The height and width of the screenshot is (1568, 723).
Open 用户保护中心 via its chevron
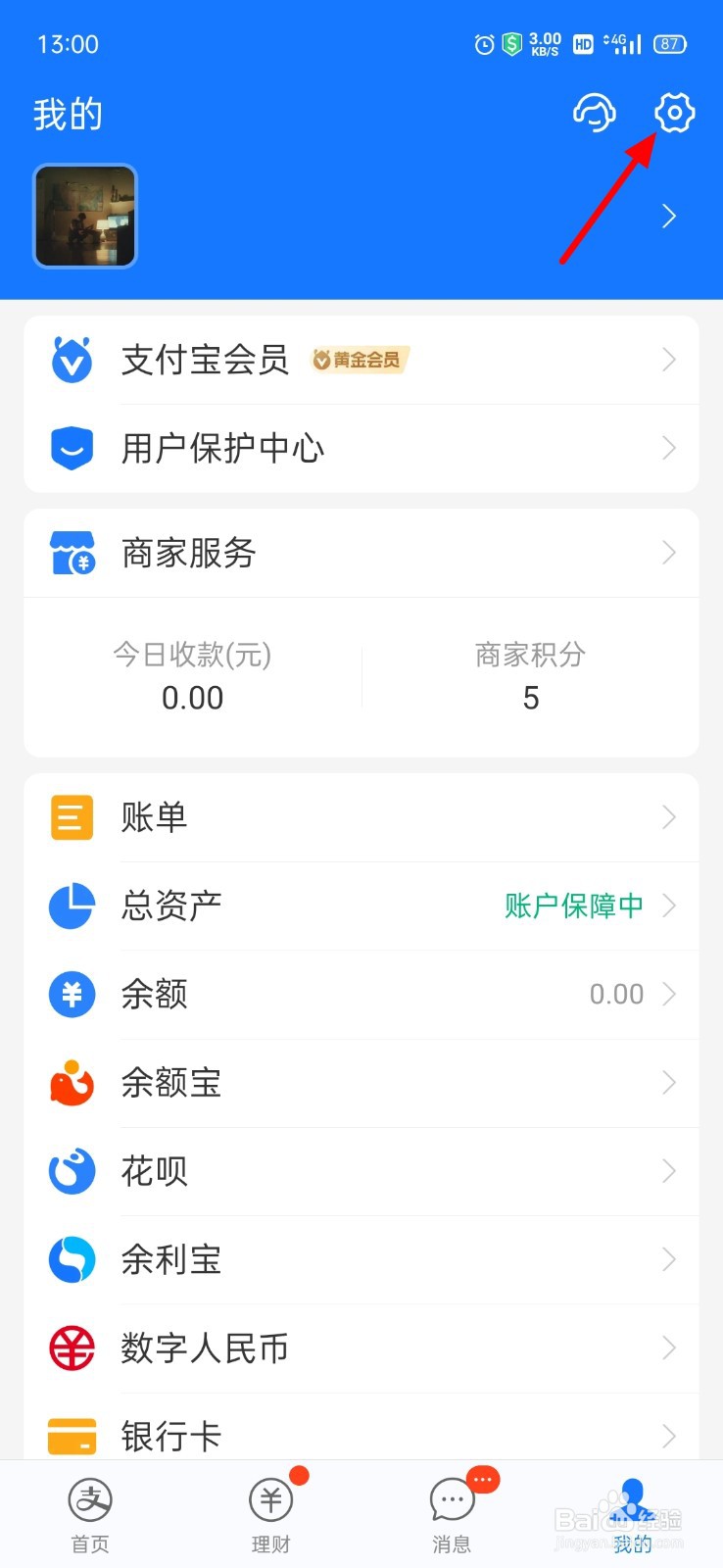[669, 448]
